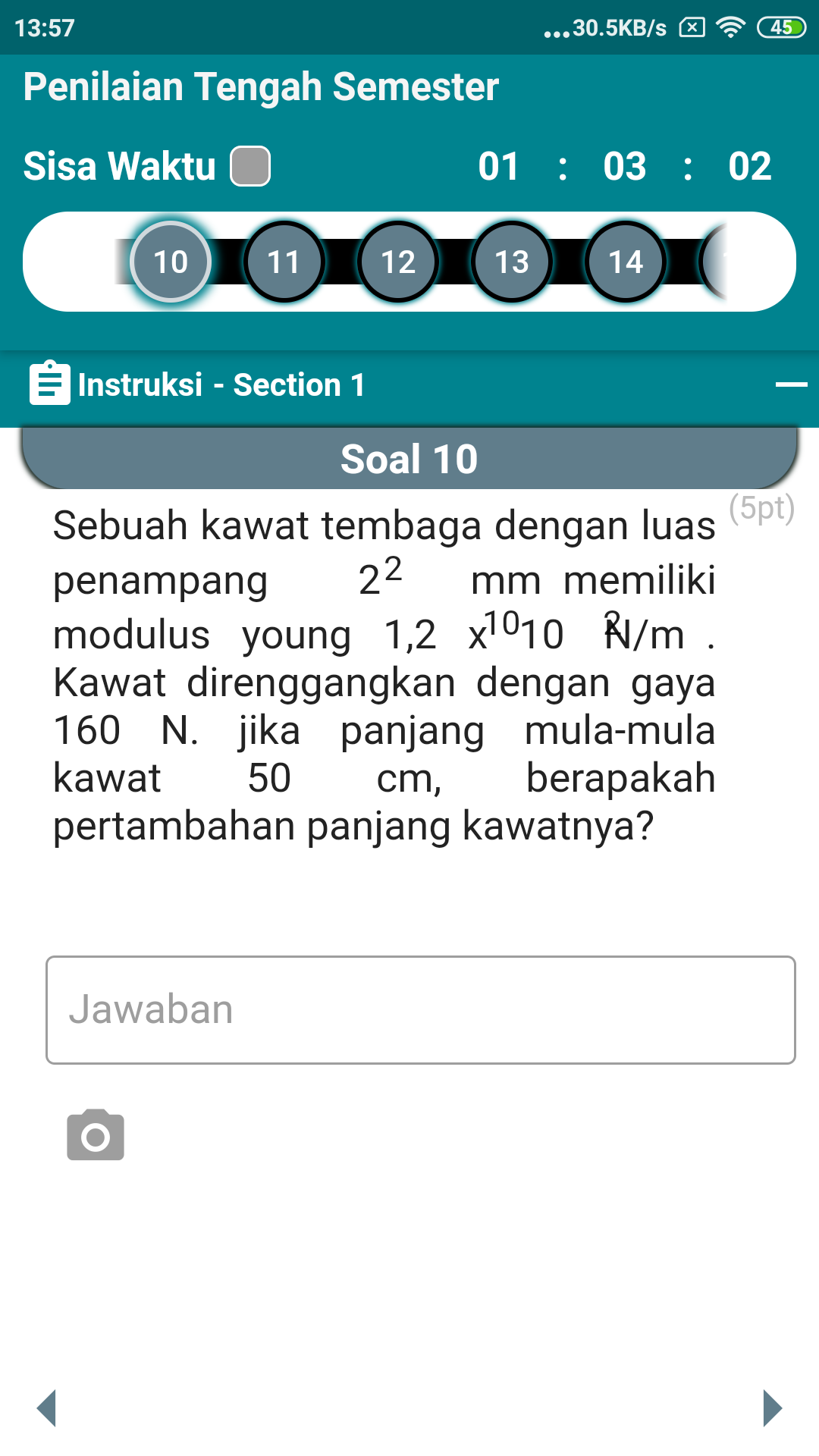Image resolution: width=819 pixels, height=1456 pixels.
Task: Open question 14 from the question list
Action: point(626,262)
